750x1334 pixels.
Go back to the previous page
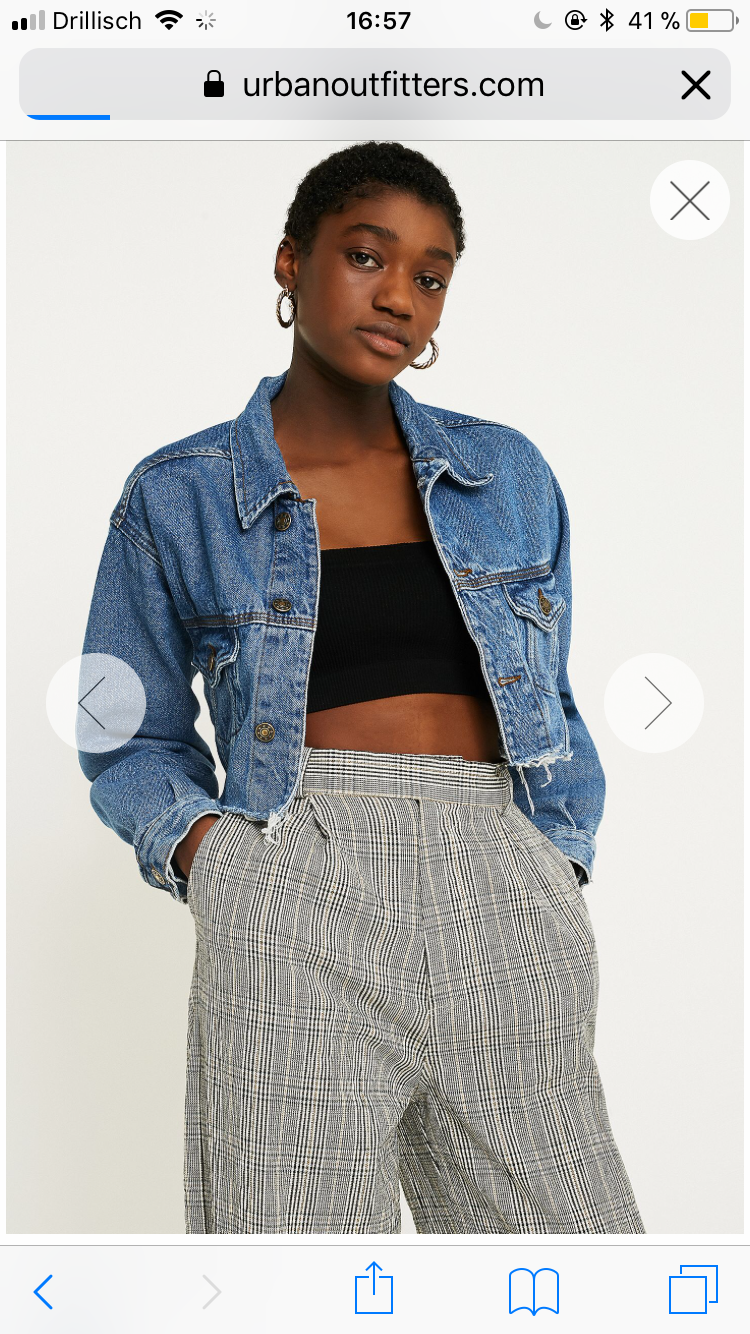[43, 1292]
